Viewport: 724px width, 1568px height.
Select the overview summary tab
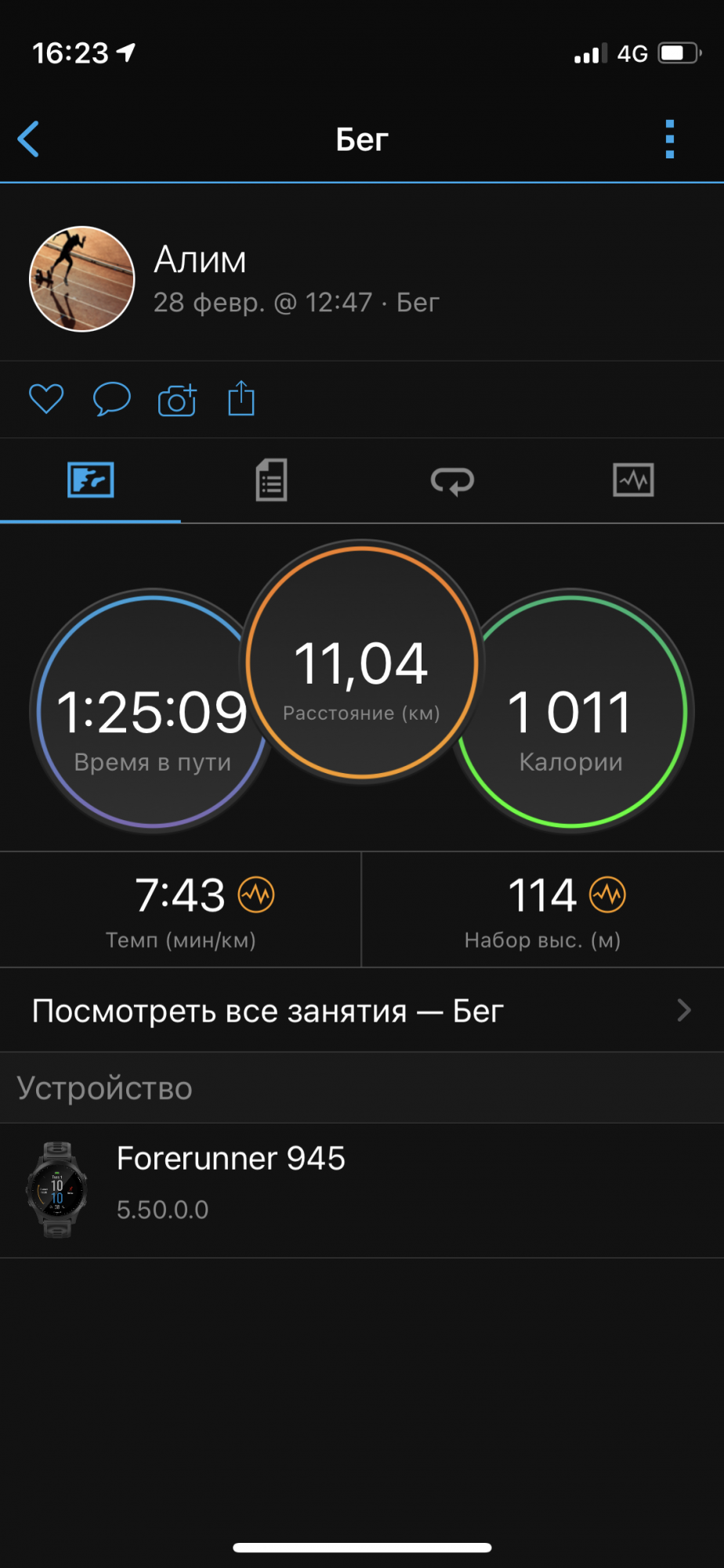(91, 481)
